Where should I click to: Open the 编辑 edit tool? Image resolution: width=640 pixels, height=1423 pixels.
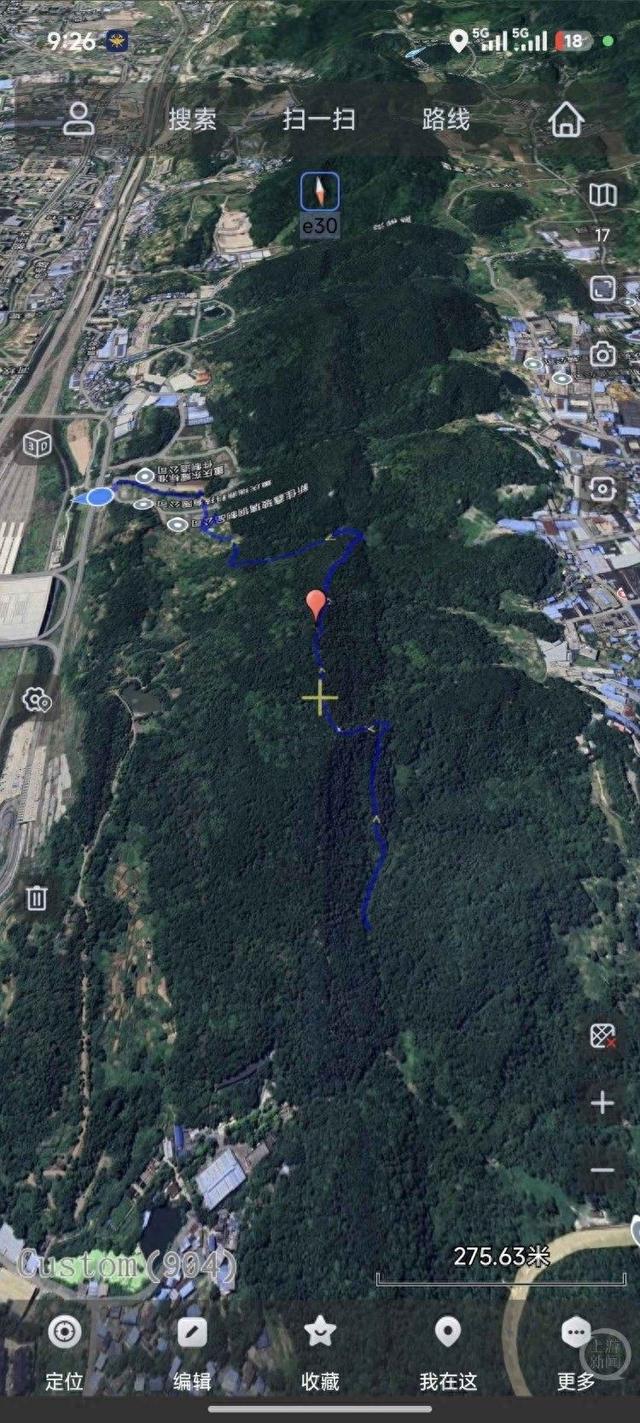(x=192, y=1351)
